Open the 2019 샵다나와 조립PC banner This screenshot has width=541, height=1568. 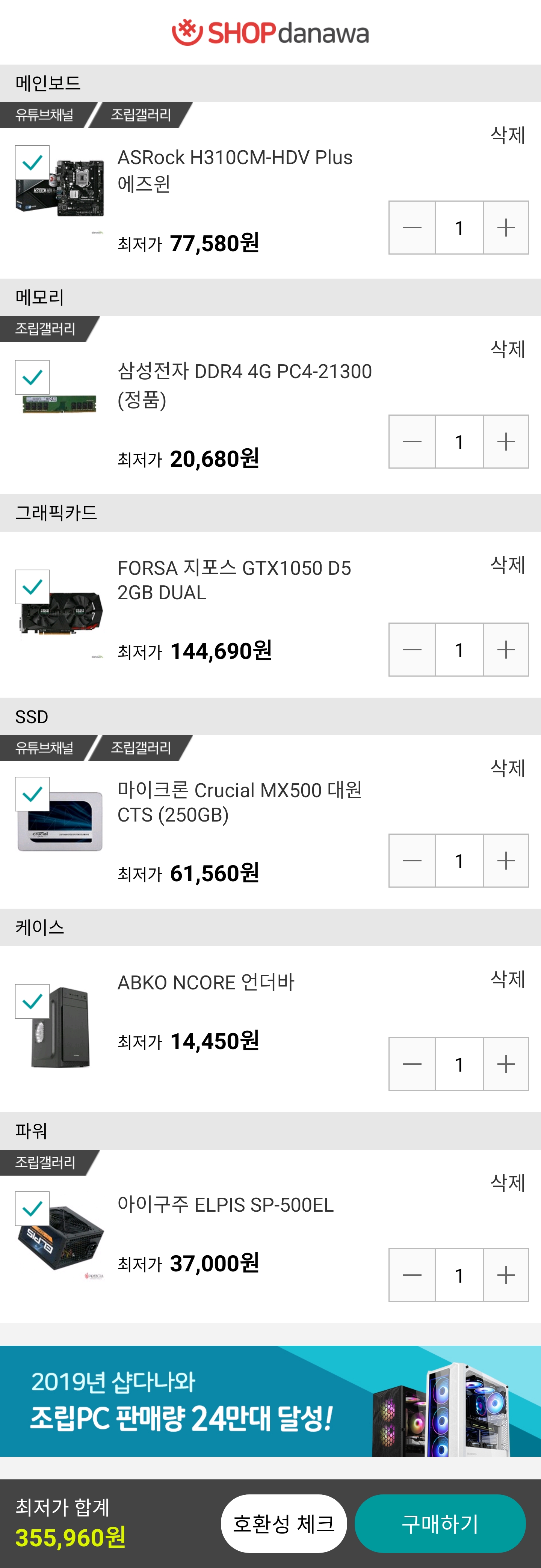(270, 1401)
